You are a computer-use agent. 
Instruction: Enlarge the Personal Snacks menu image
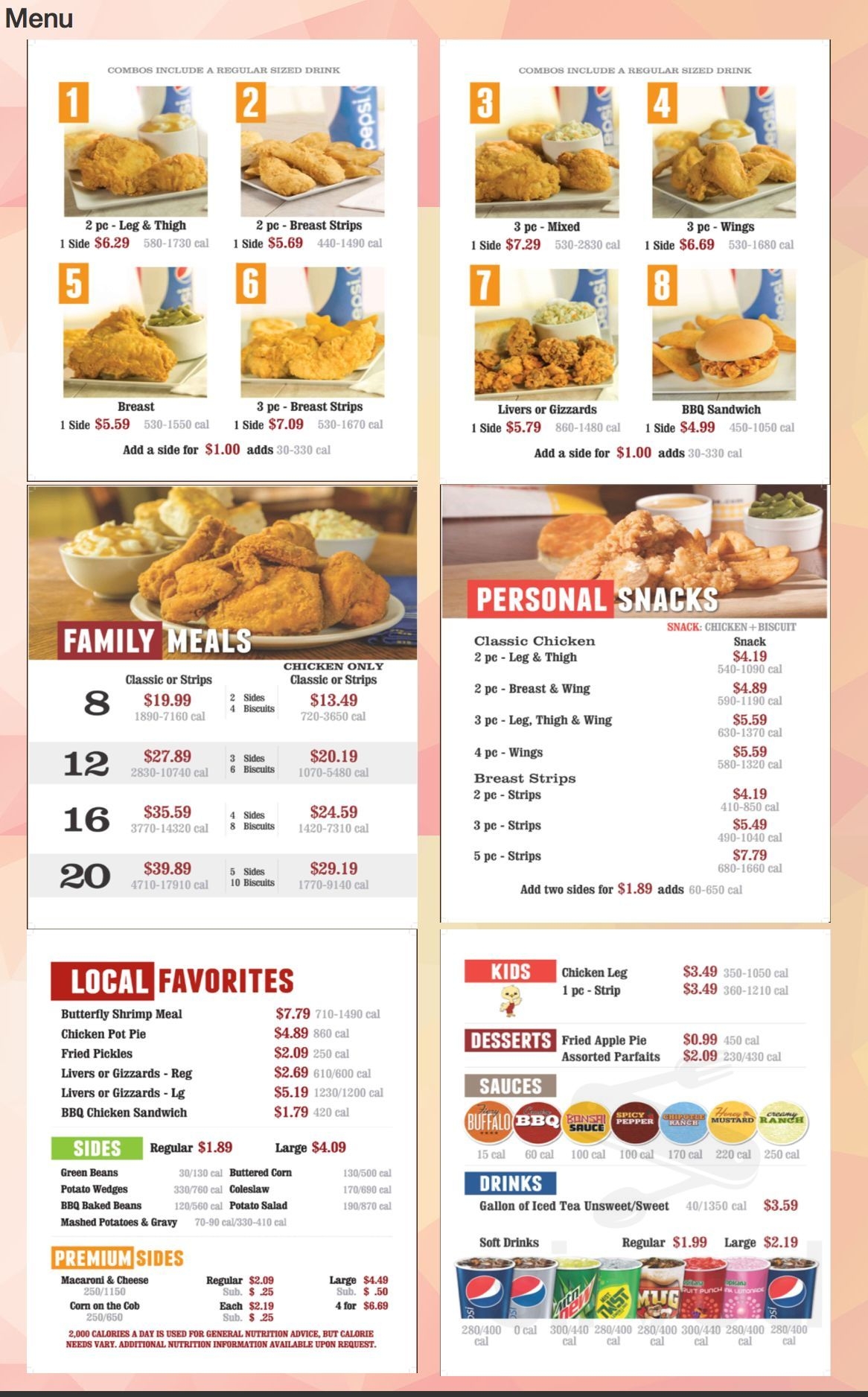coord(635,704)
